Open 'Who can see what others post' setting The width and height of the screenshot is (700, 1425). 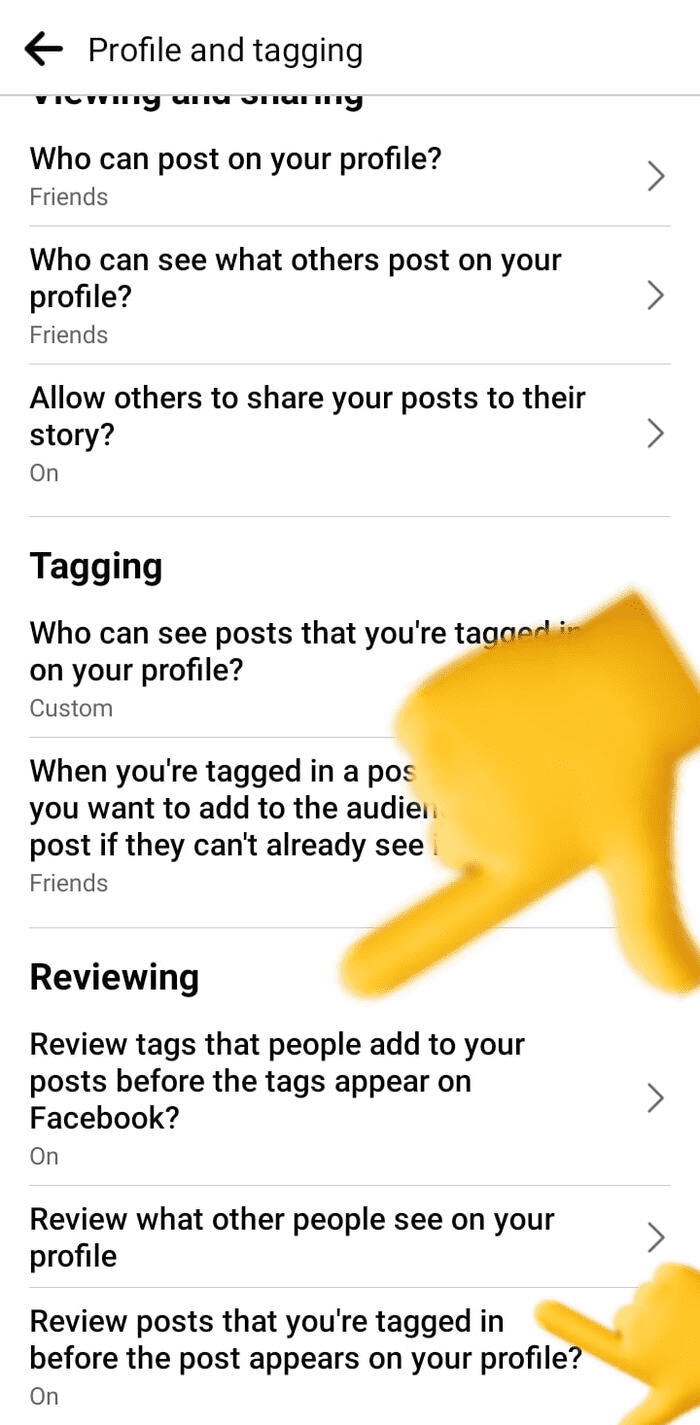coord(300,295)
